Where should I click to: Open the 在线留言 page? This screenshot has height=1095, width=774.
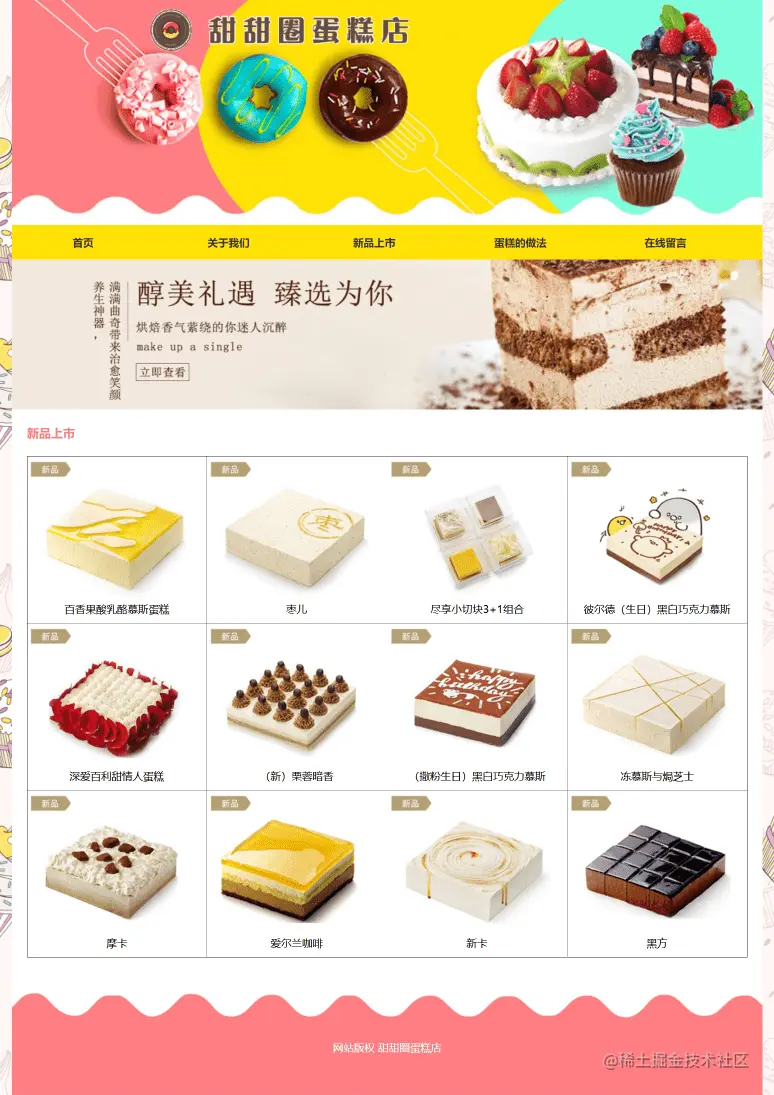[x=667, y=242]
